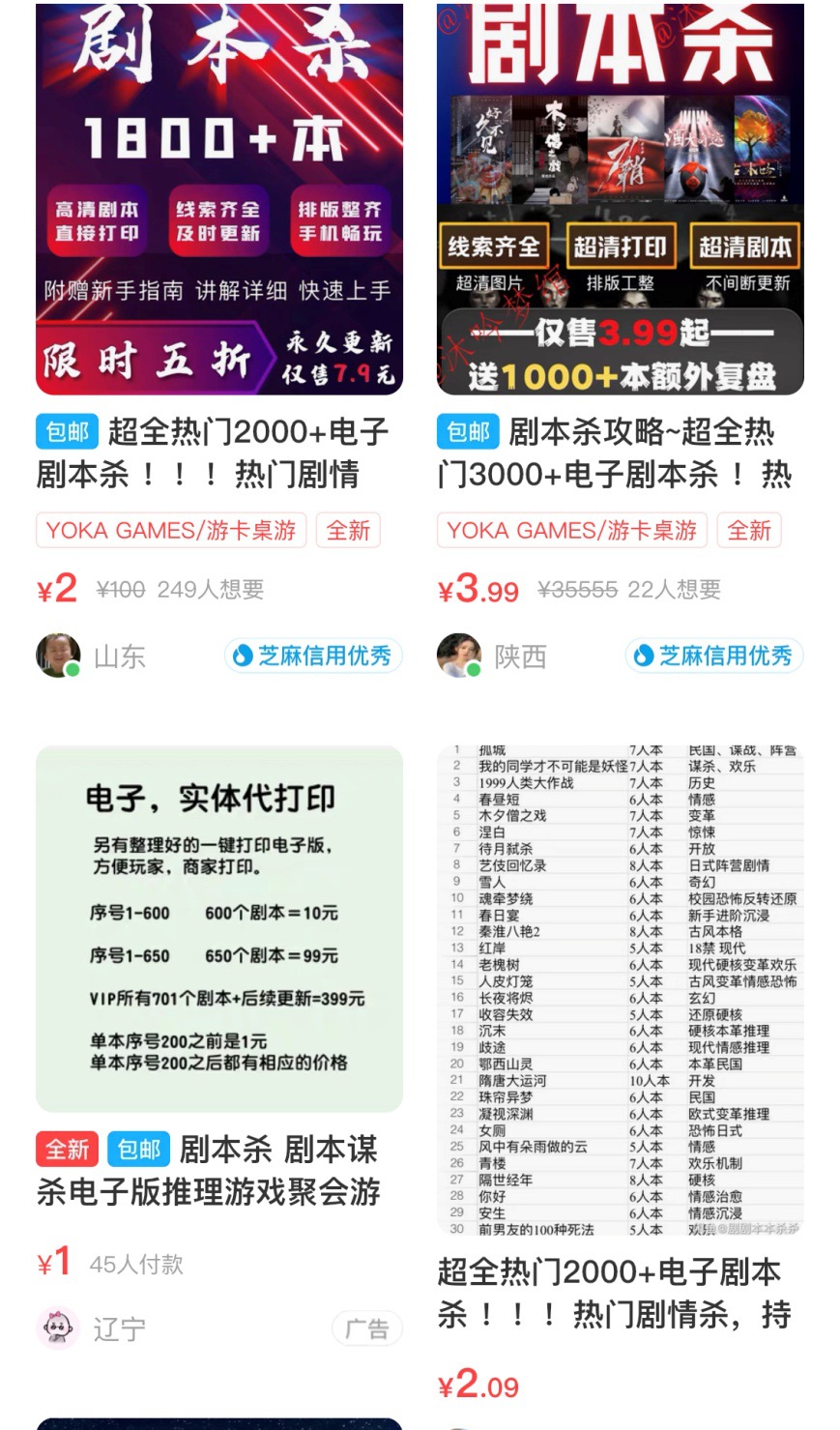Tap the YOKA GAMES tag under the ¥3.99 item
This screenshot has width=840, height=1430.
(x=571, y=531)
